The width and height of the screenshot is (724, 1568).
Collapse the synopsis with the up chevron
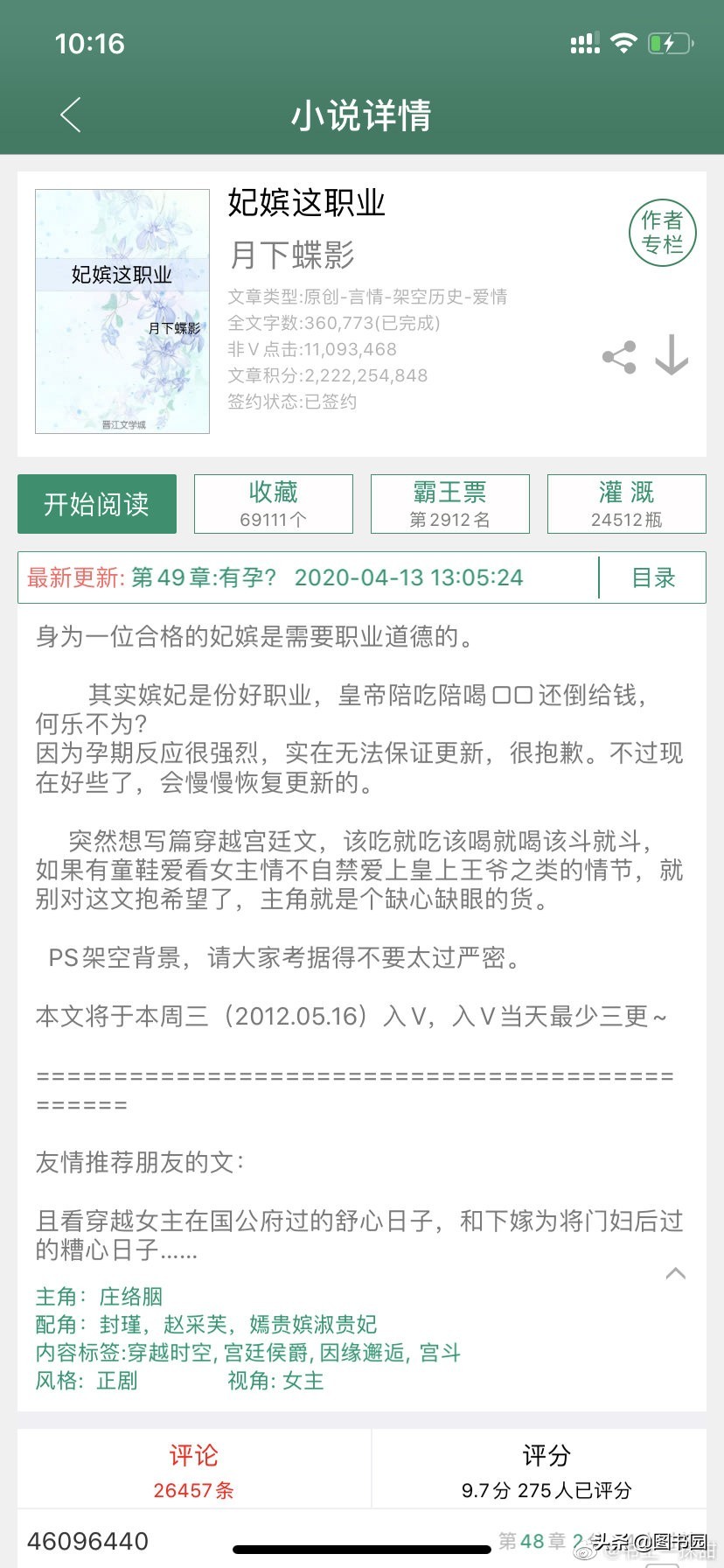tap(675, 1273)
